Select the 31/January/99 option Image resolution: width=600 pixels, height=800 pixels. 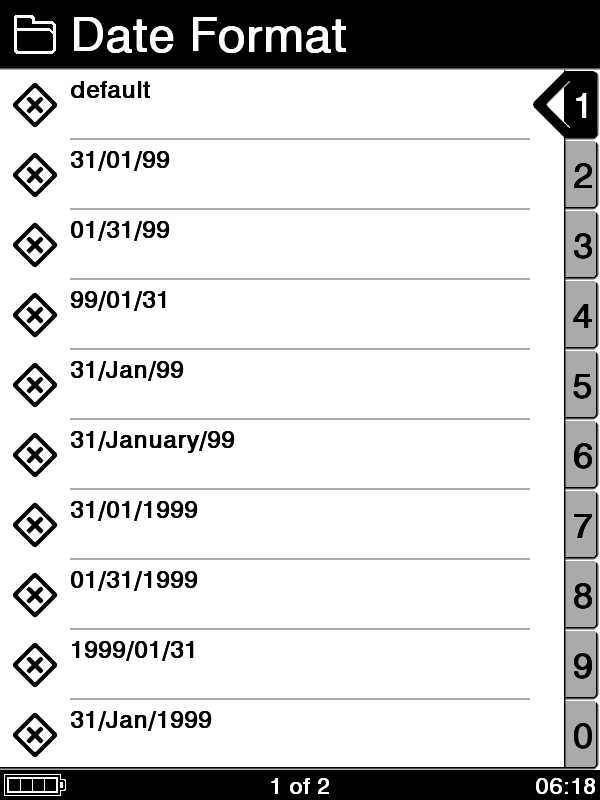pos(152,441)
